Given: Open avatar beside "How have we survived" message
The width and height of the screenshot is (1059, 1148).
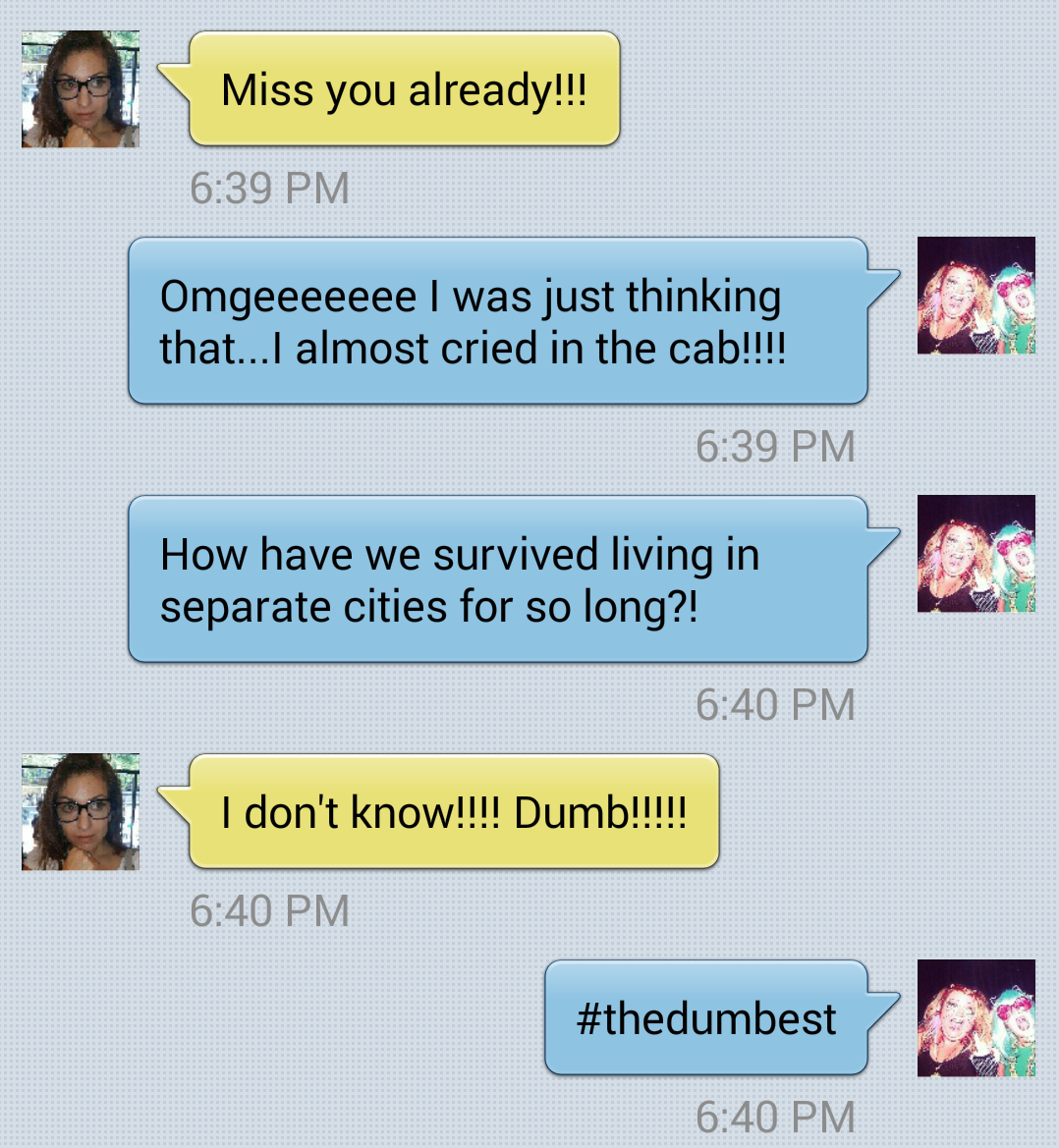Looking at the screenshot, I should (x=975, y=554).
